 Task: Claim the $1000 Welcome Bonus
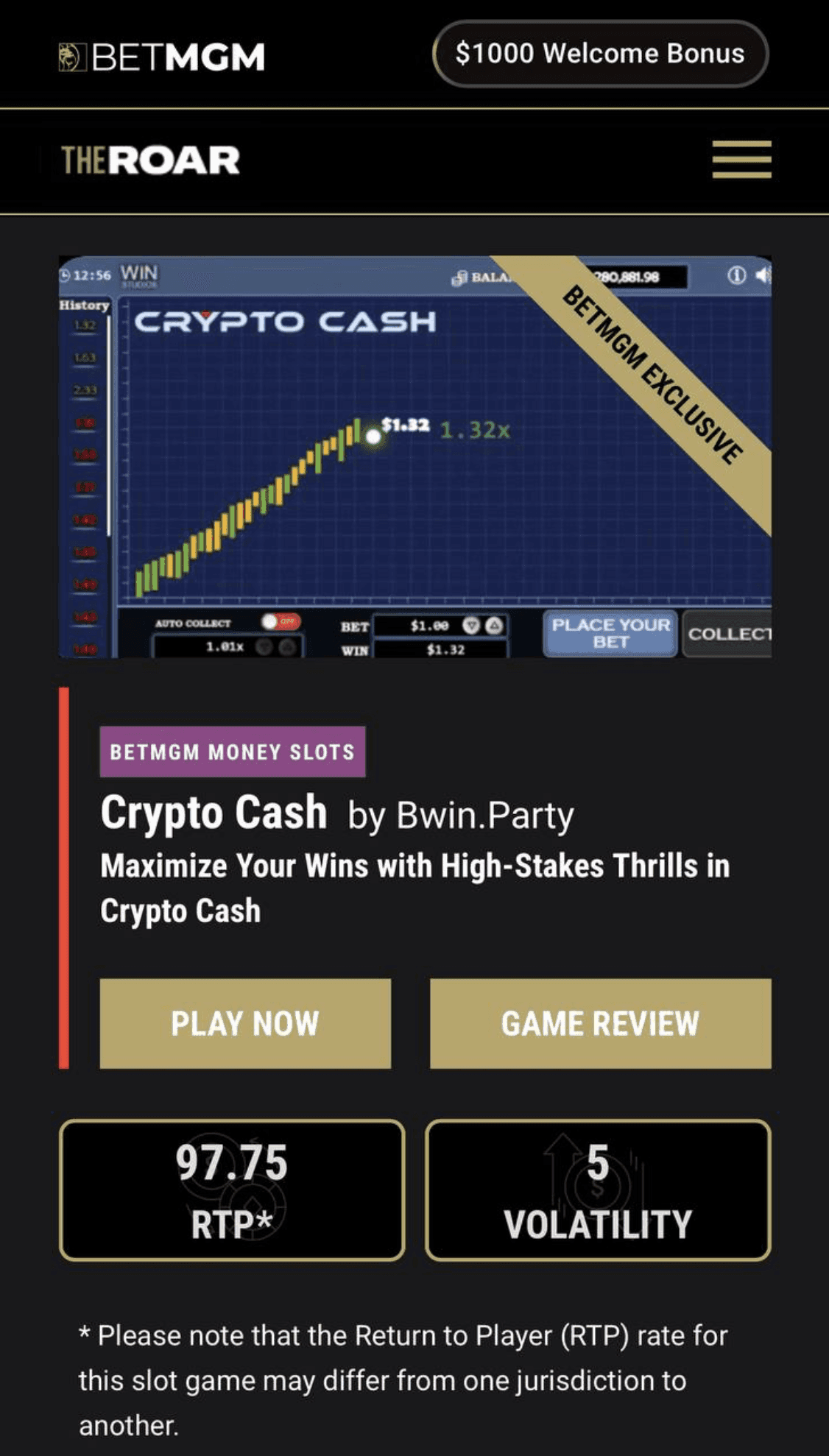pos(599,54)
